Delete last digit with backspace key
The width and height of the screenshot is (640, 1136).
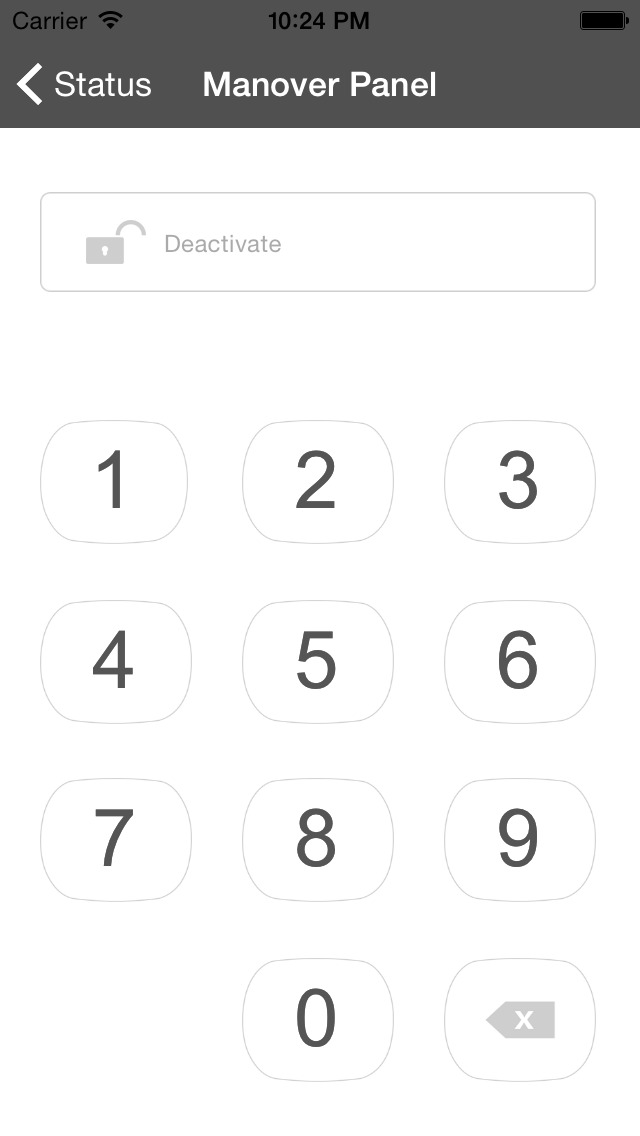(520, 1020)
